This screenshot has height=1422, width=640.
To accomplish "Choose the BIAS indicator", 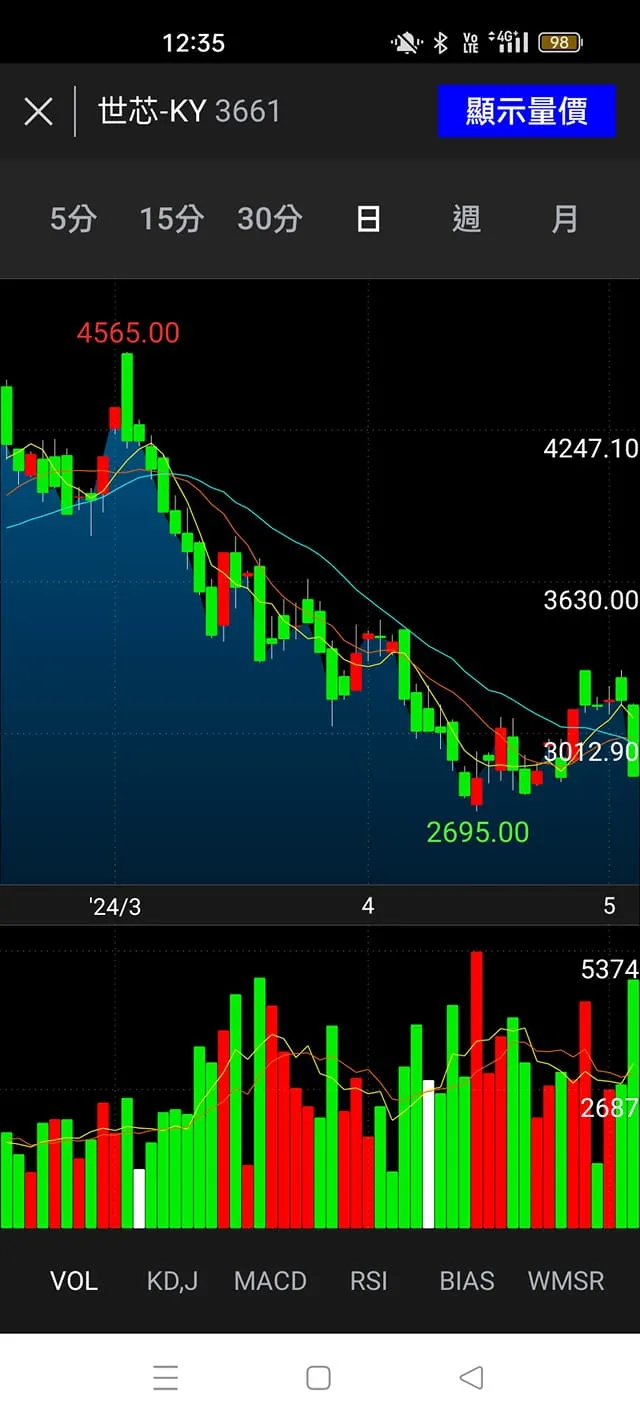I will click(x=467, y=1281).
